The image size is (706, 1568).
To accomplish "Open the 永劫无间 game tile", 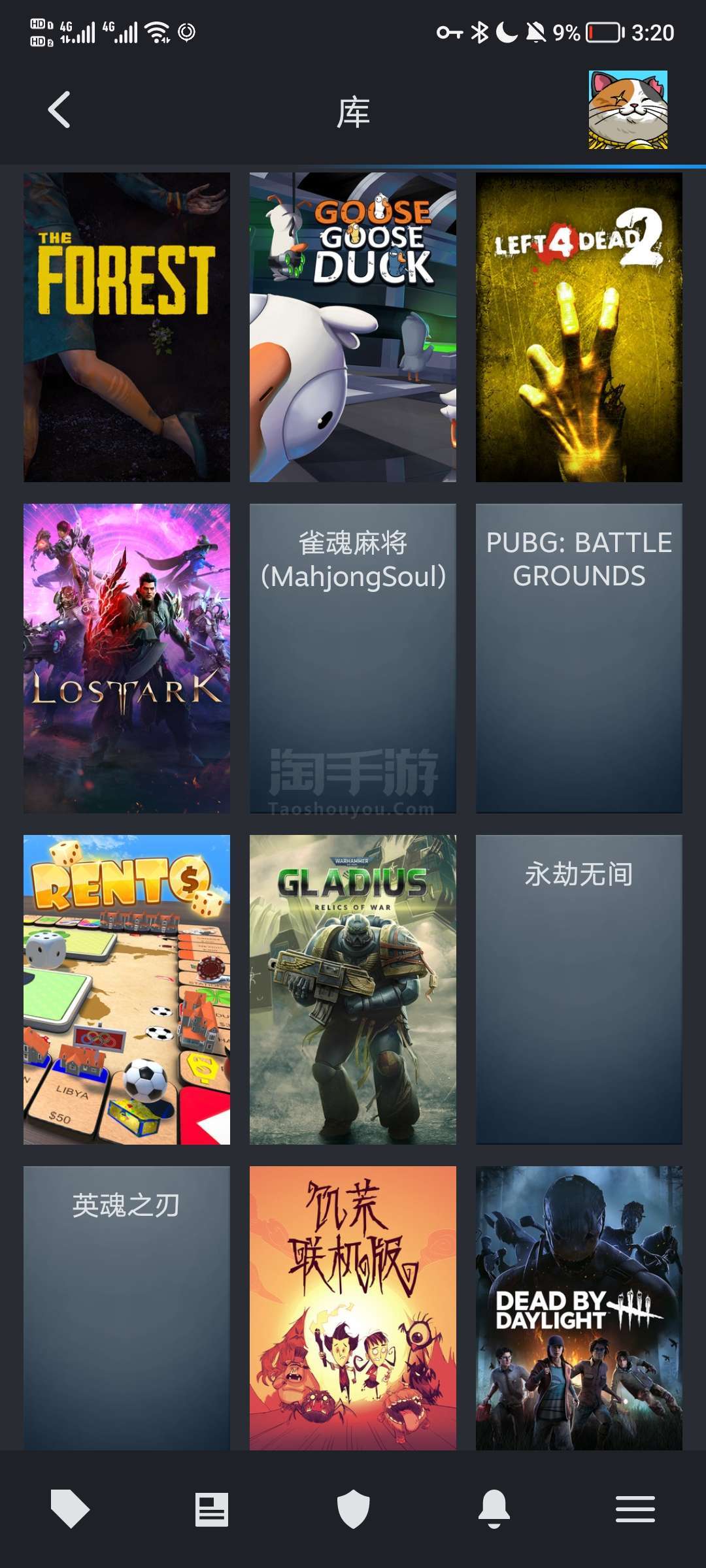I will pos(579,990).
